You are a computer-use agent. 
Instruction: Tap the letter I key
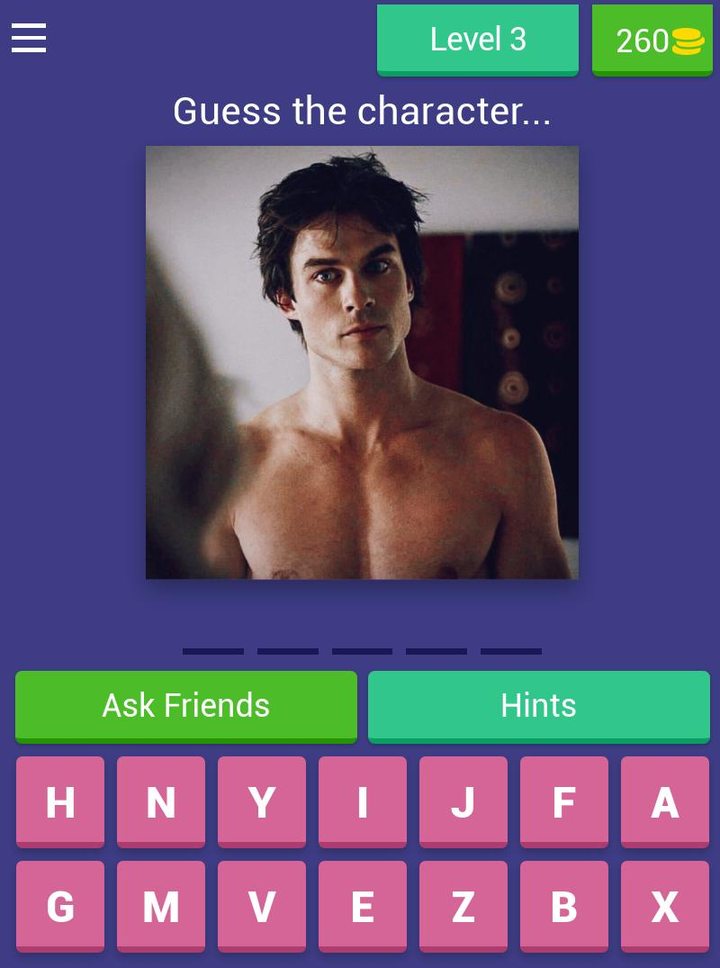[362, 802]
